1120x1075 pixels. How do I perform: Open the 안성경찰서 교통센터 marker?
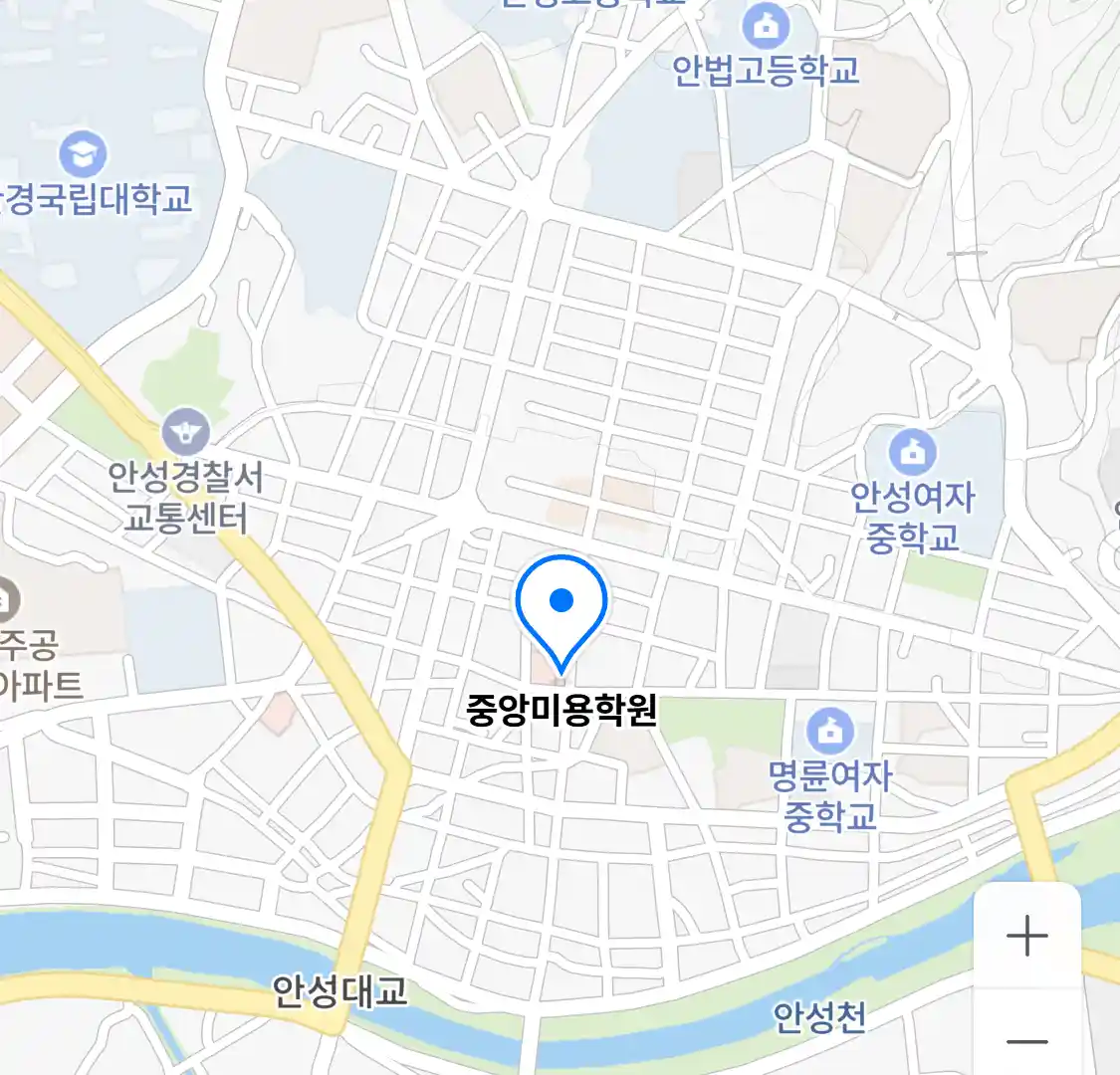coord(186,431)
